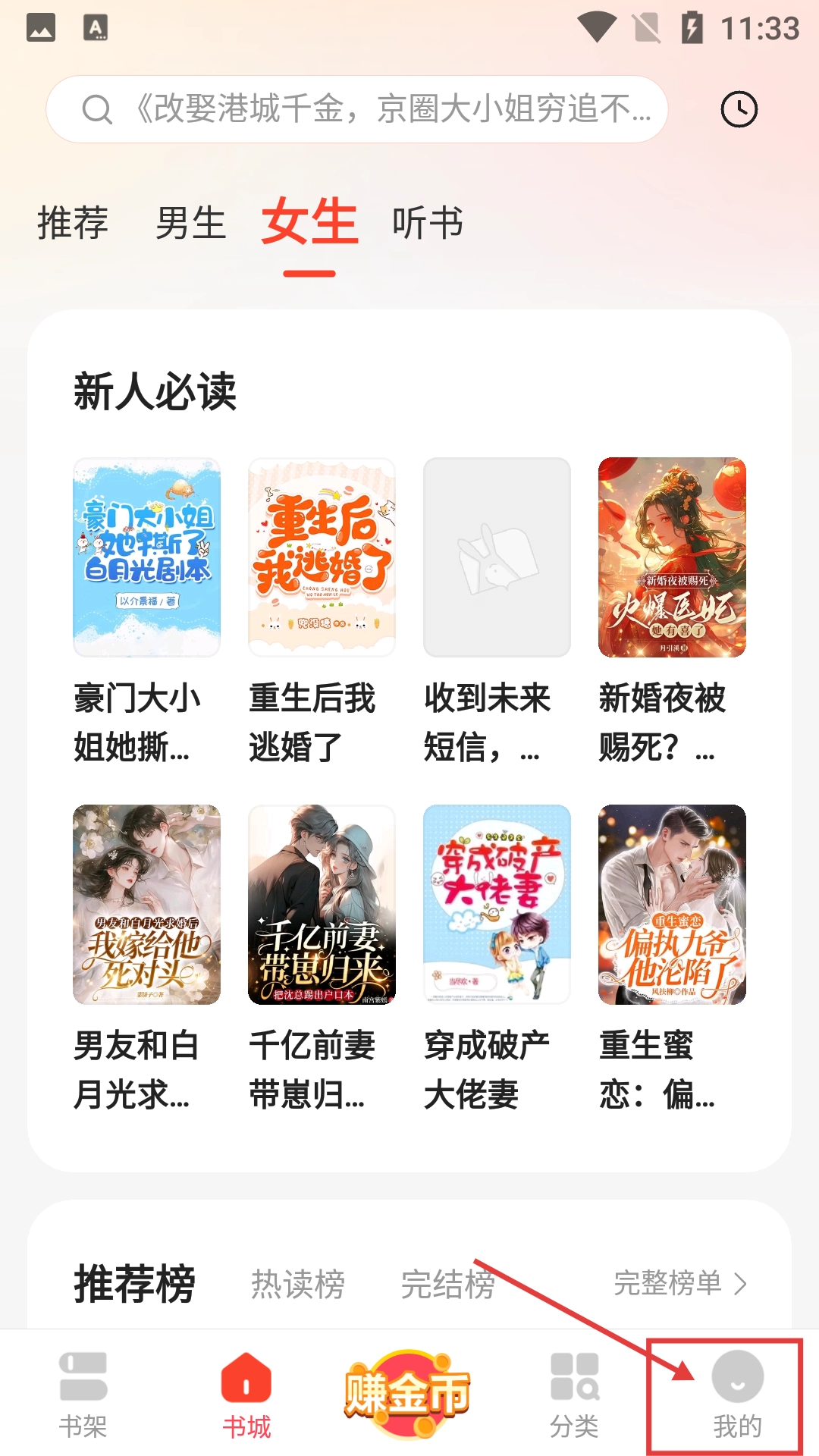This screenshot has height=1456, width=819.
Task: Open the book 收到未来短信
Action: tap(497, 557)
